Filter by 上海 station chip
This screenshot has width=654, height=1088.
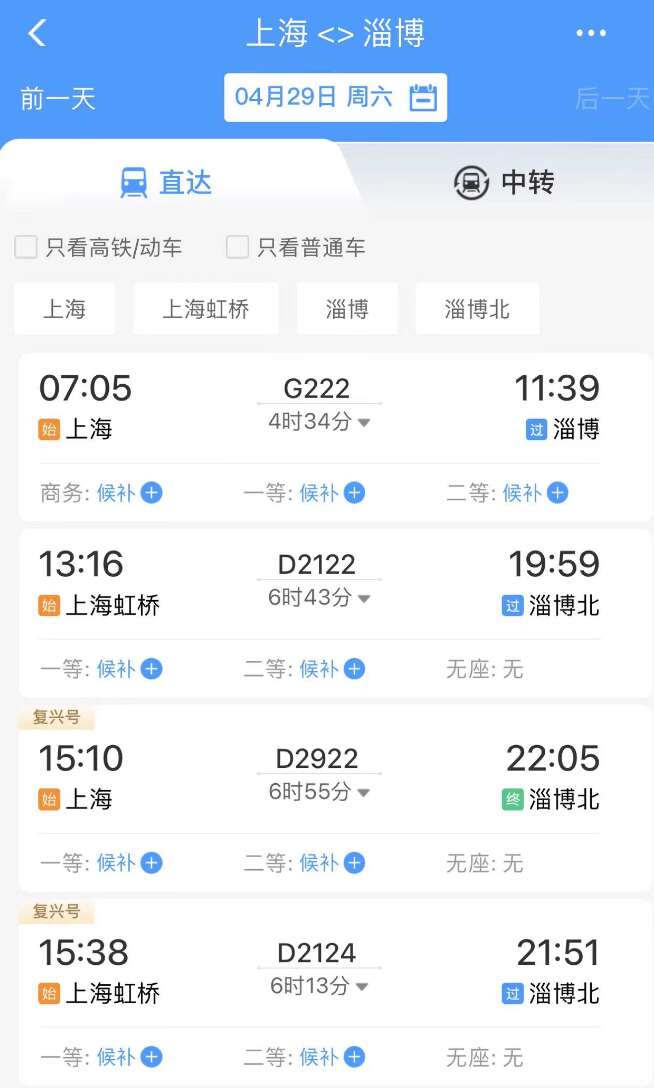65,309
